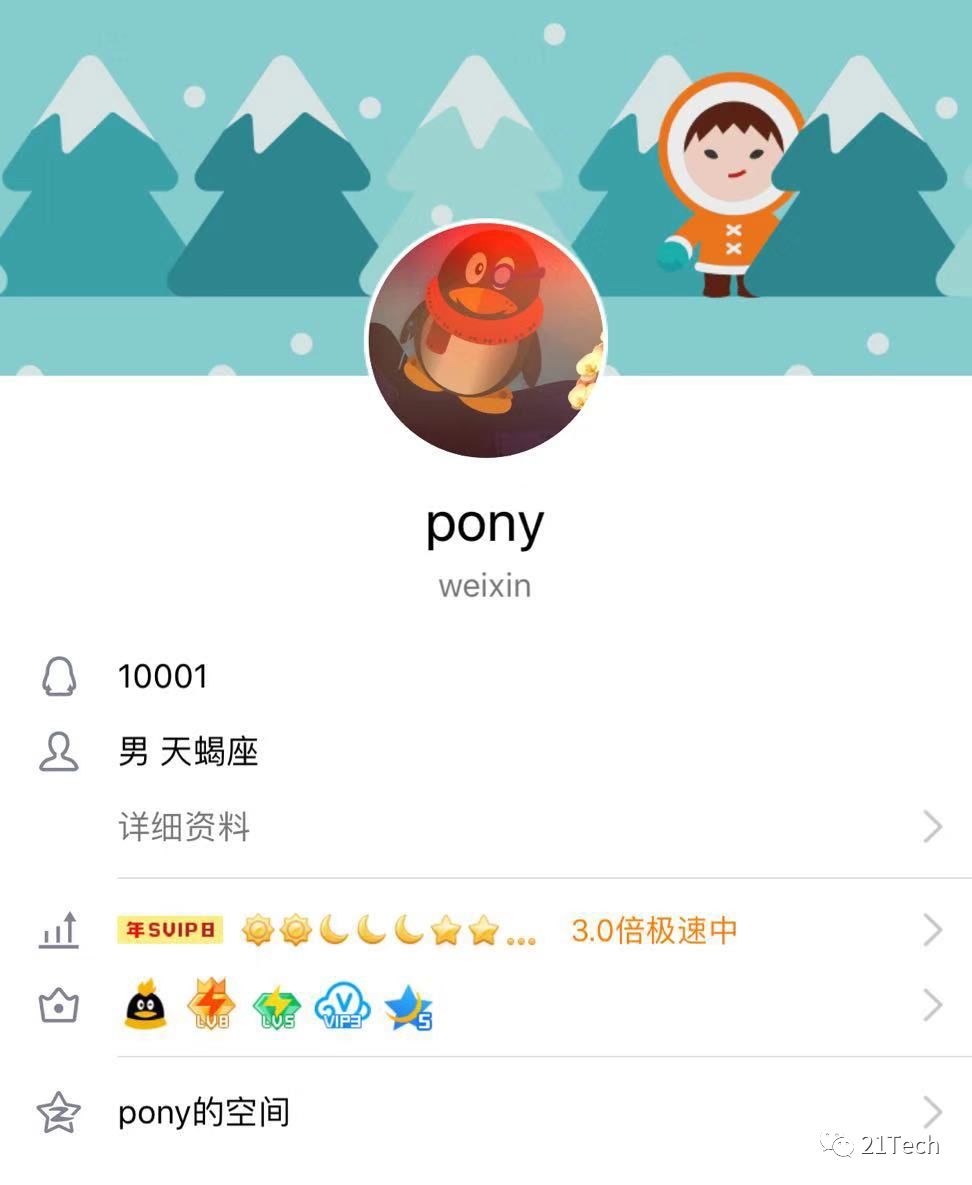Screen dimensions: 972x1185
Task: Expand the medal badges row via its chevron
Action: click(x=932, y=1005)
